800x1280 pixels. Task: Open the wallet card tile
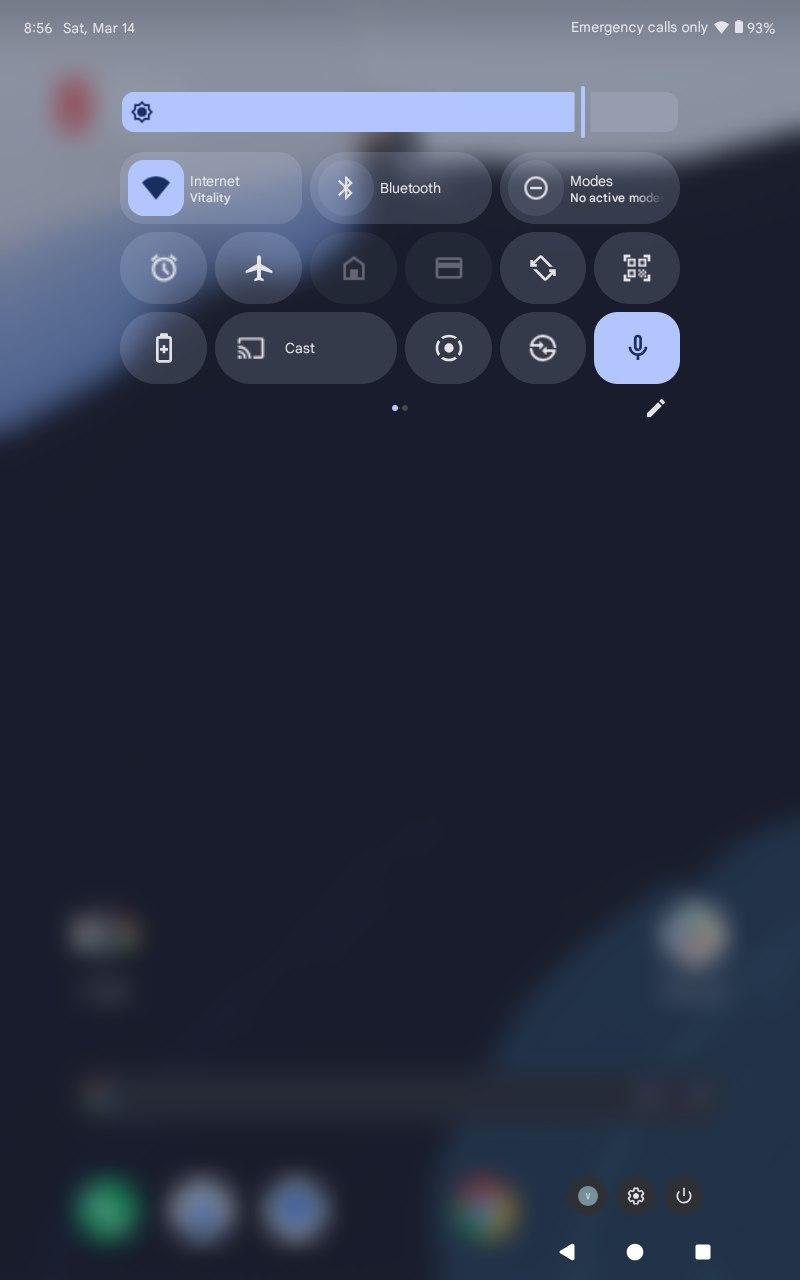[448, 268]
